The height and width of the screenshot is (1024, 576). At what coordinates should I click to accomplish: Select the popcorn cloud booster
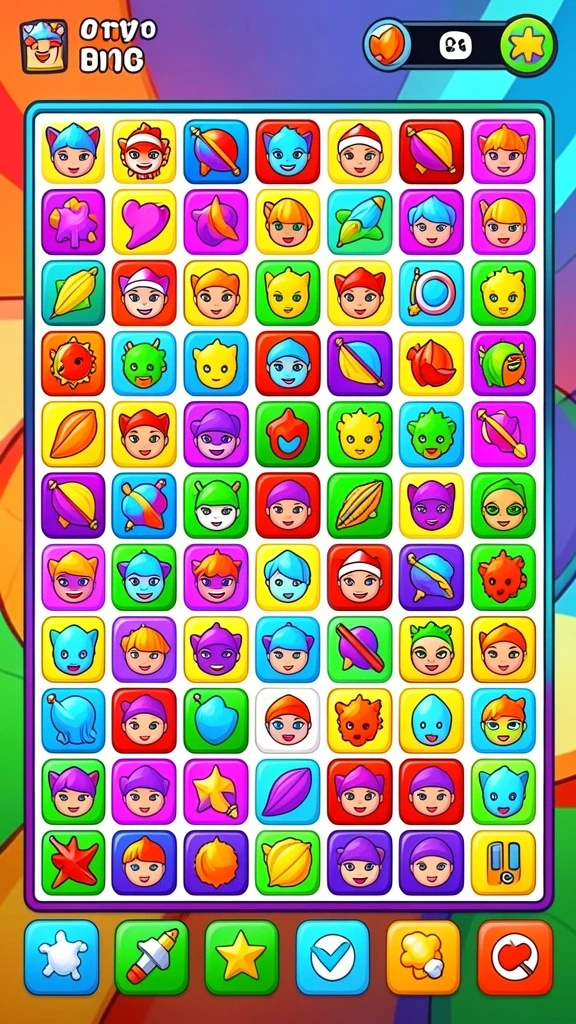(423, 957)
